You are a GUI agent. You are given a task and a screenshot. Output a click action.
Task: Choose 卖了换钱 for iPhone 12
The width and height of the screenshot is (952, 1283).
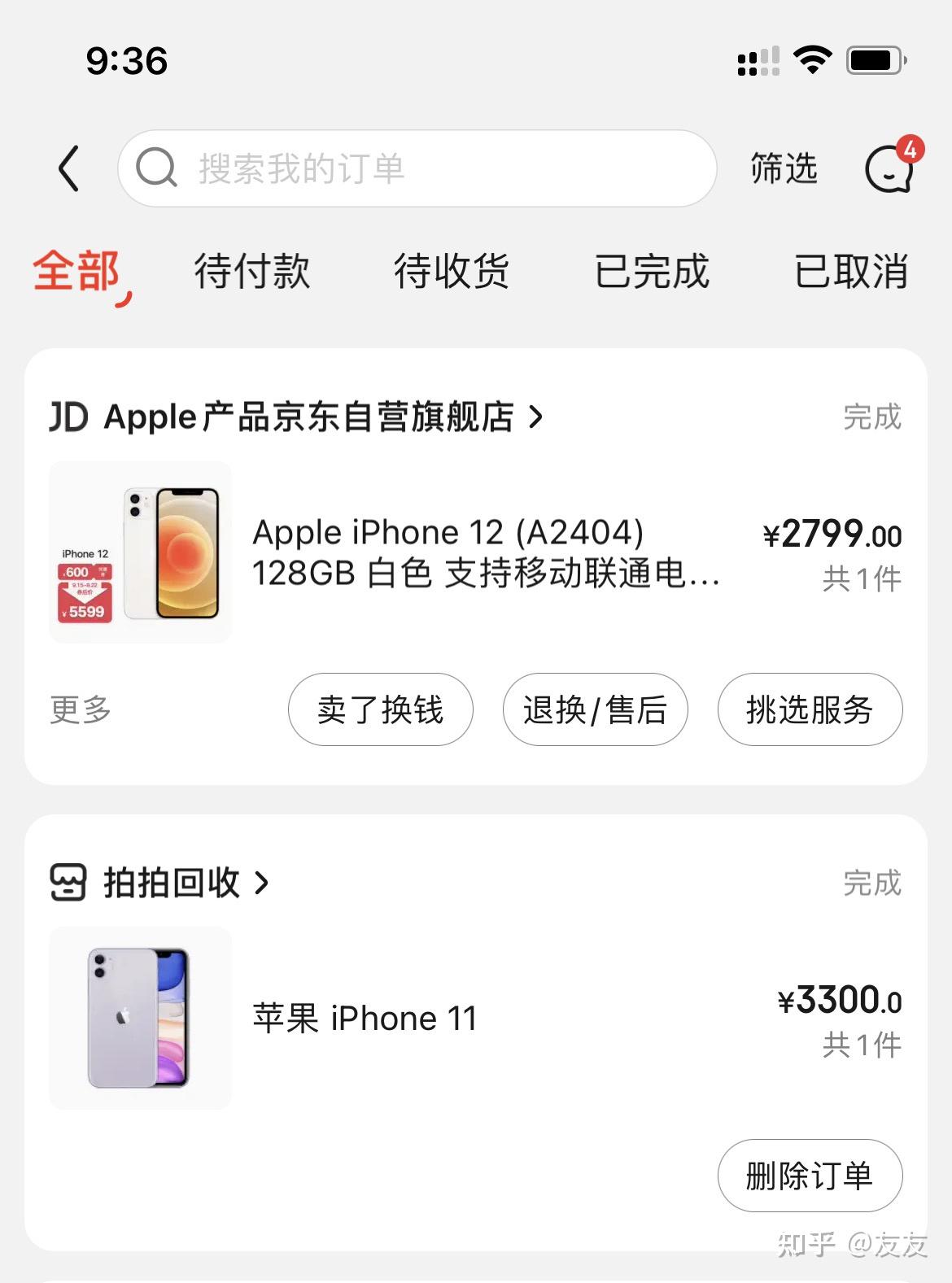click(x=380, y=709)
